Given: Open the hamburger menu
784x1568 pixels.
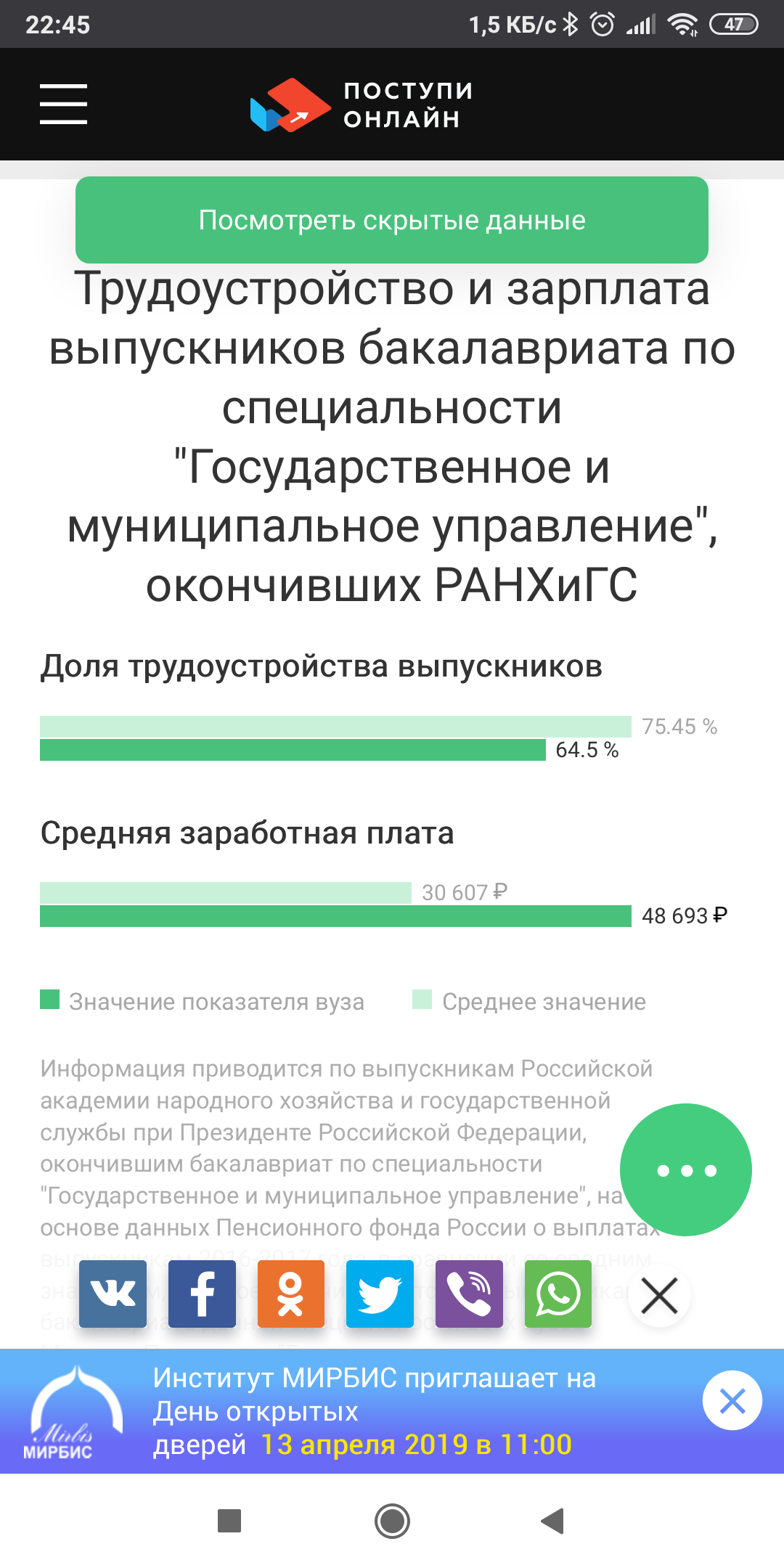Looking at the screenshot, I should (x=63, y=104).
